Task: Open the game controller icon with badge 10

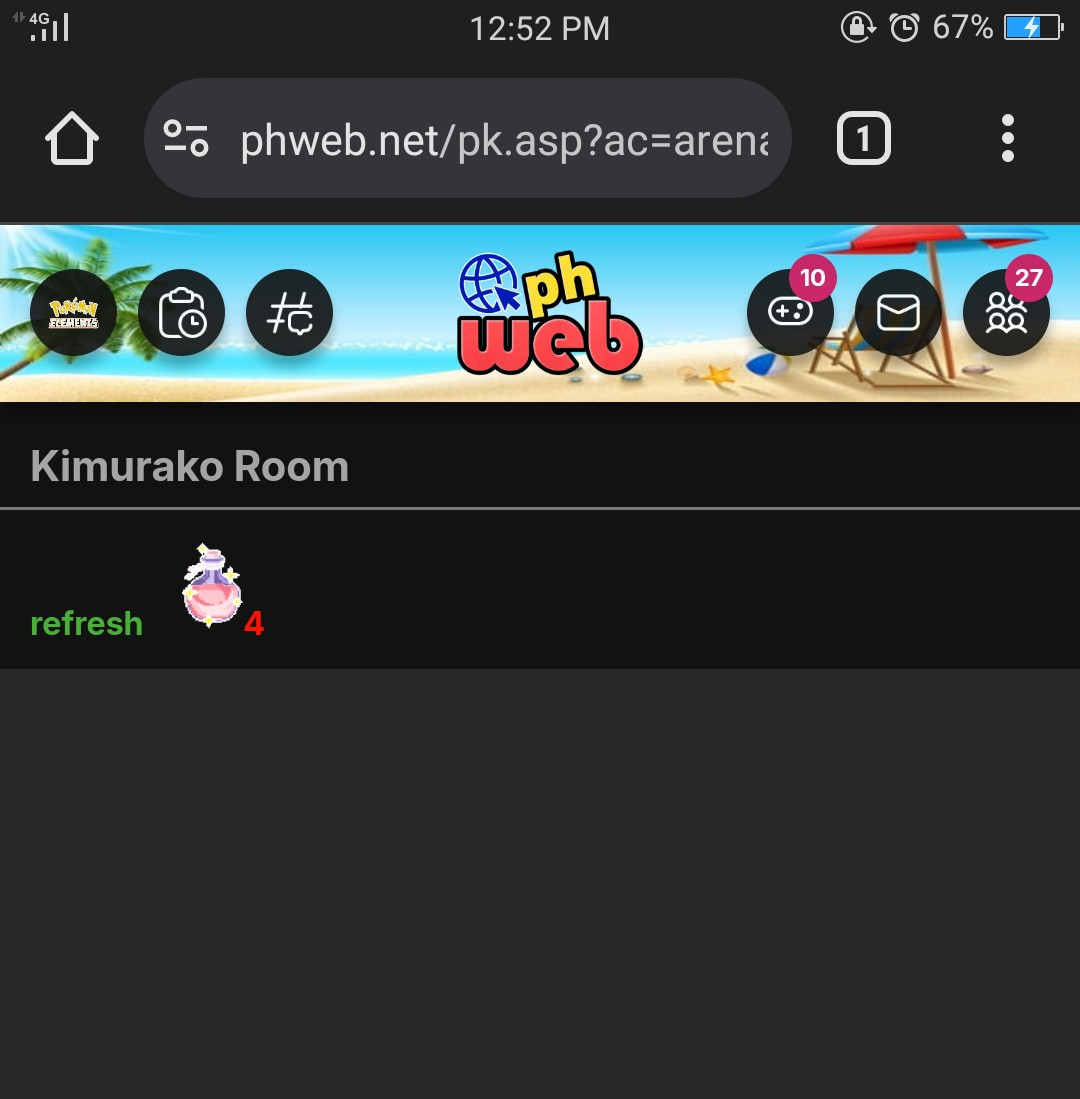Action: click(x=790, y=312)
